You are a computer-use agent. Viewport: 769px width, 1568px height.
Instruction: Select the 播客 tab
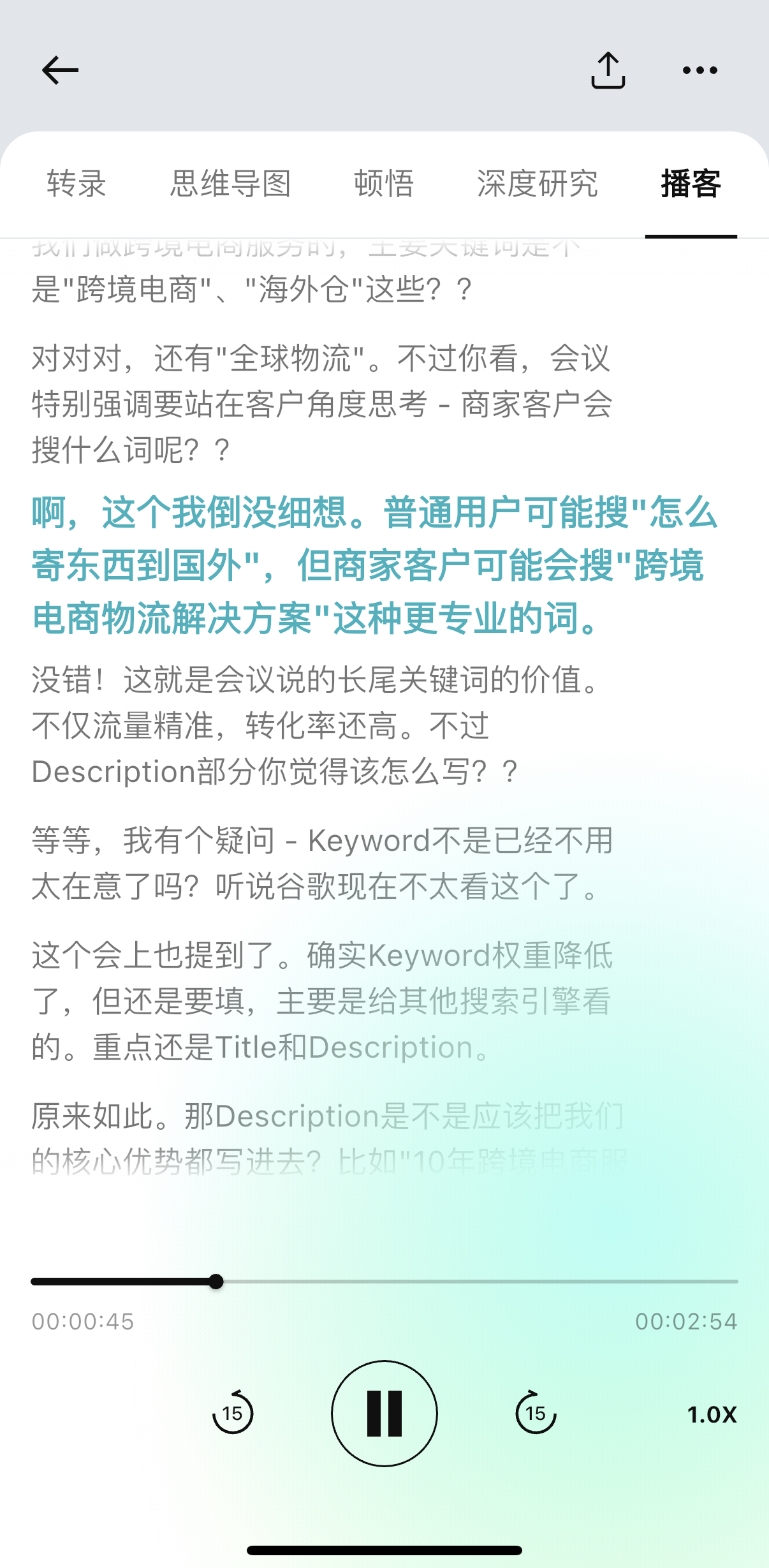click(x=691, y=184)
